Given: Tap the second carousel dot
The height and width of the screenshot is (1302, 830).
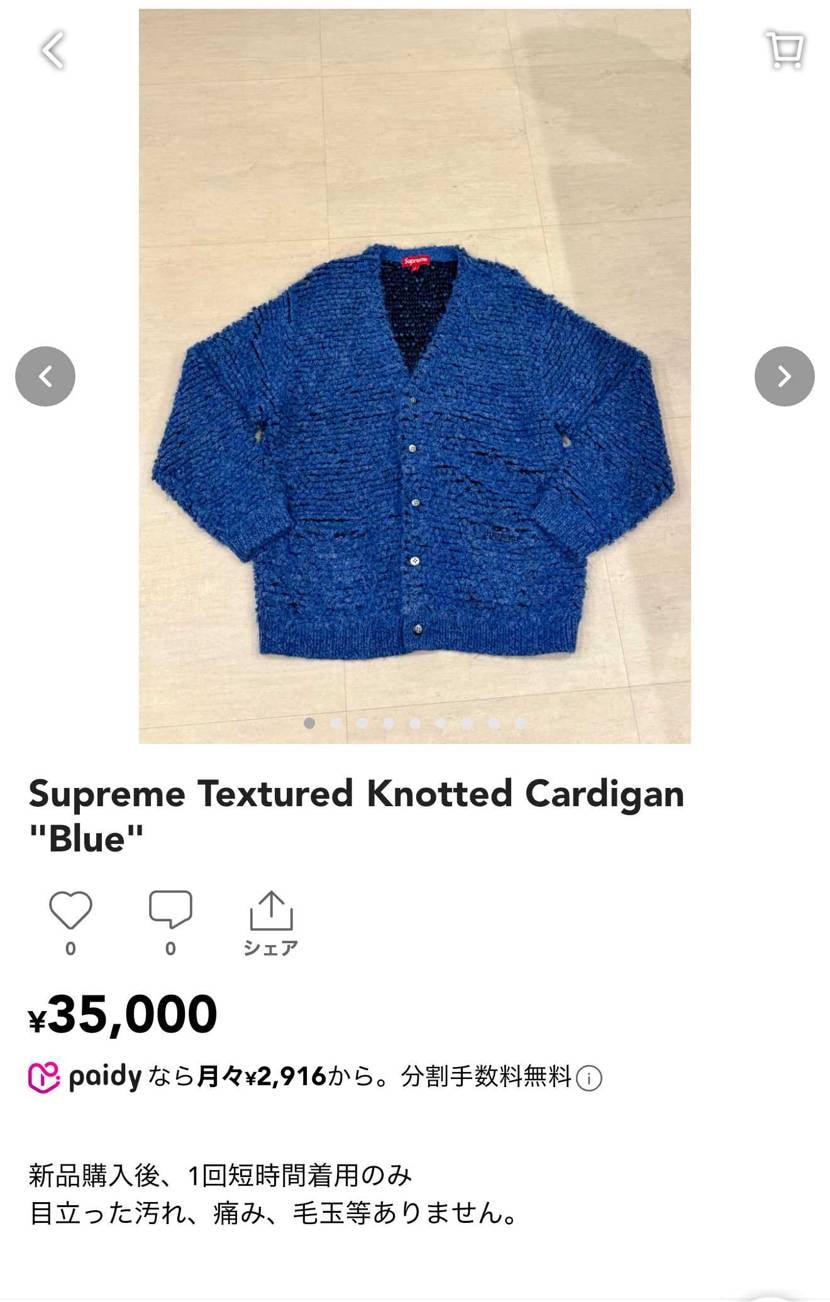Looking at the screenshot, I should pyautogui.click(x=336, y=721).
